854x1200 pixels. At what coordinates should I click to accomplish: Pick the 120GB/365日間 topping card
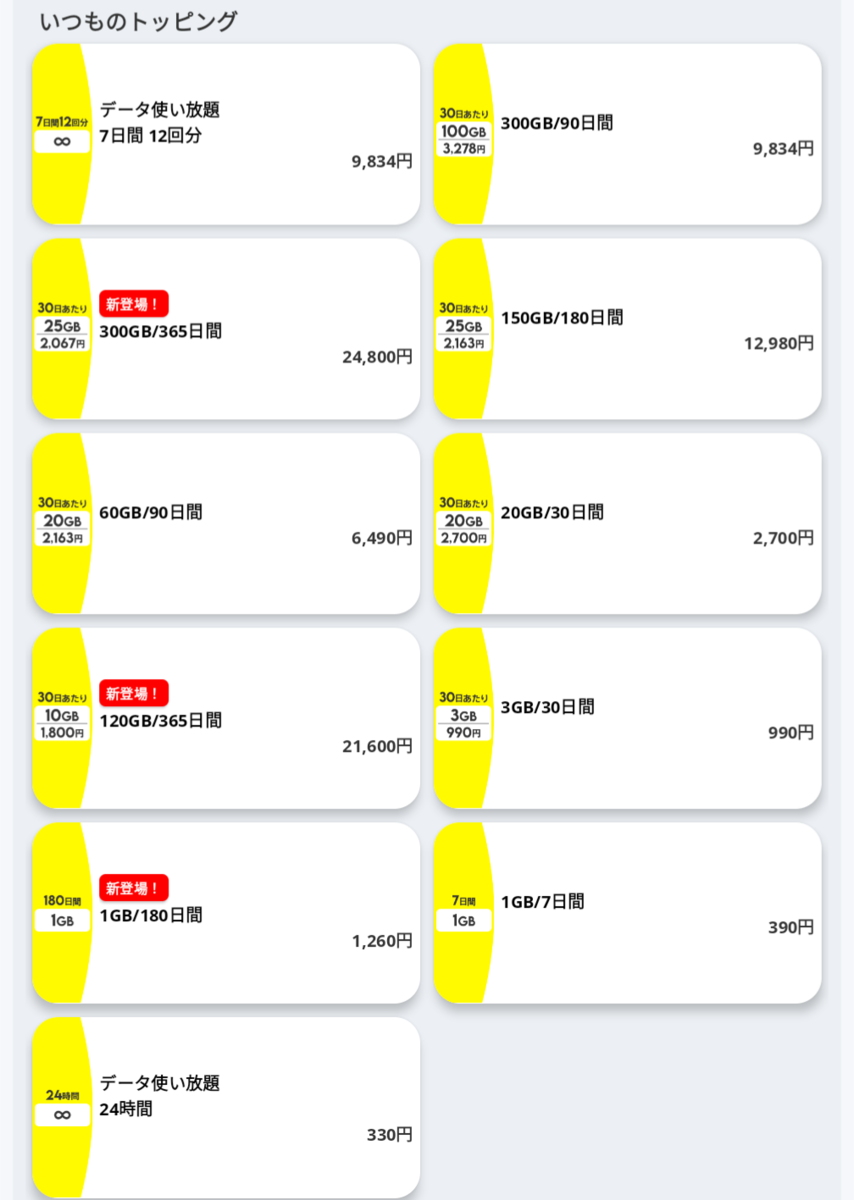pyautogui.click(x=226, y=718)
